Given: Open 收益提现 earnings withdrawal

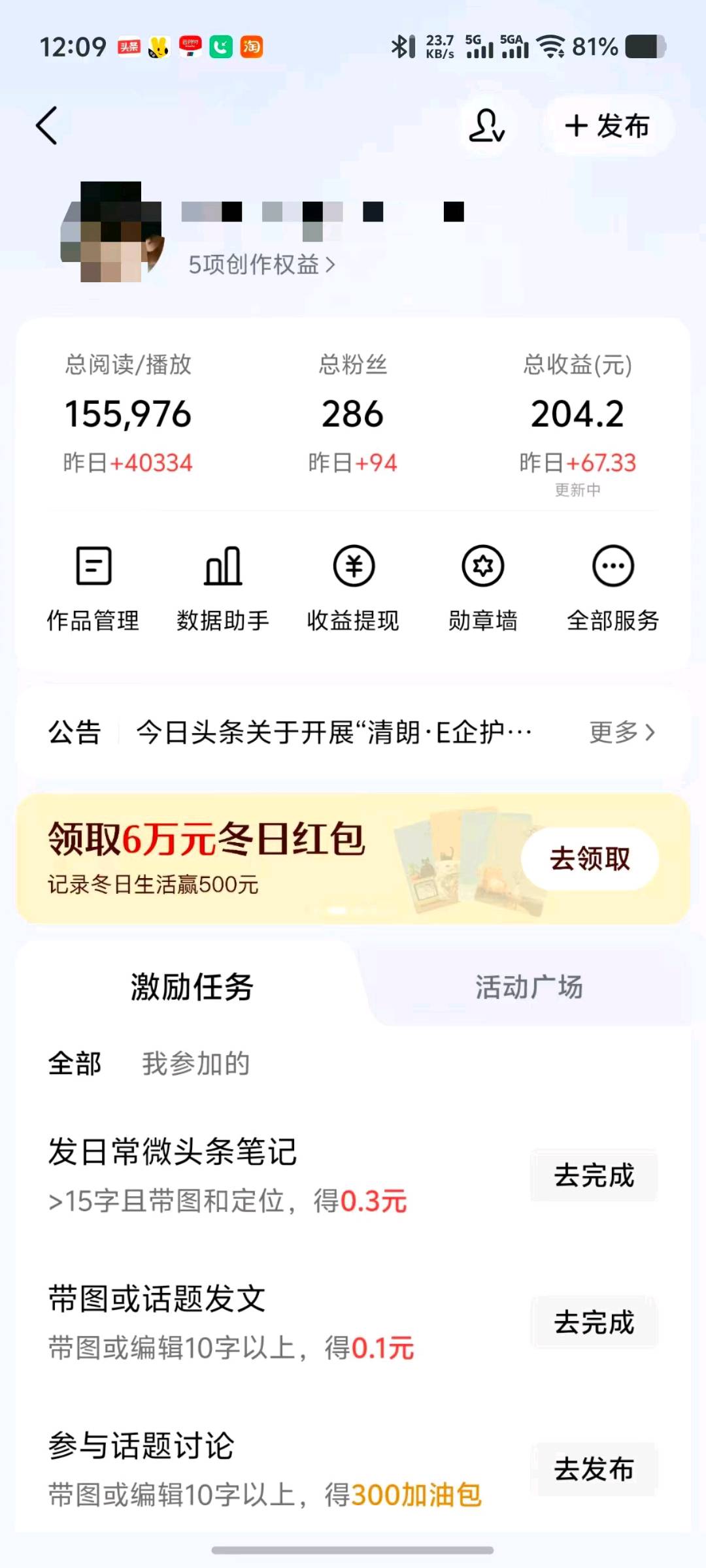Looking at the screenshot, I should click(x=353, y=588).
